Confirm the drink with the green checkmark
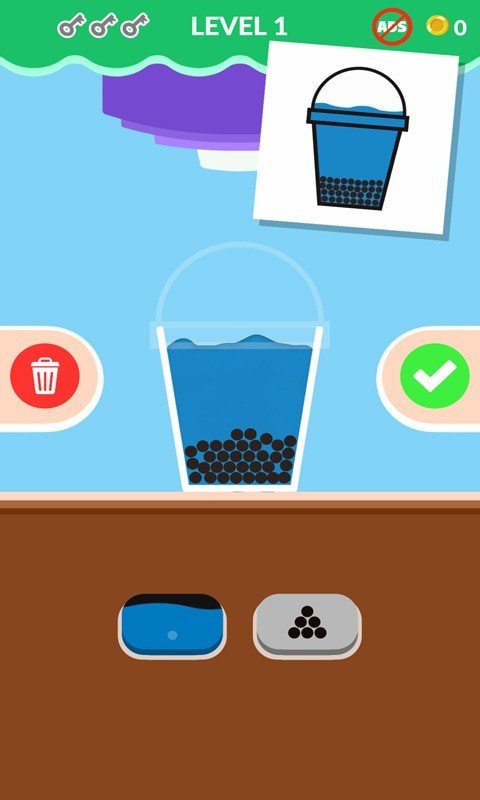 pyautogui.click(x=435, y=376)
